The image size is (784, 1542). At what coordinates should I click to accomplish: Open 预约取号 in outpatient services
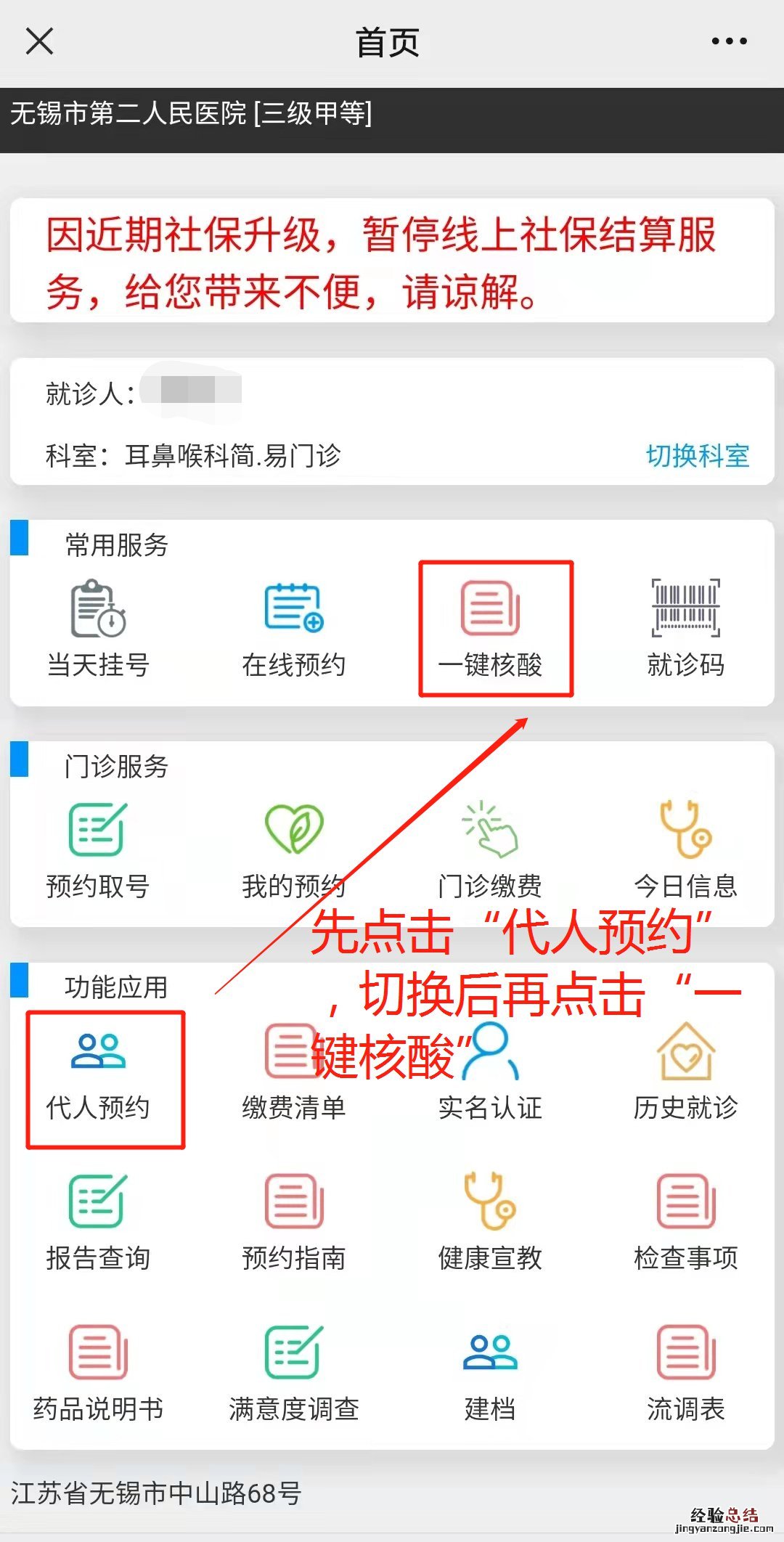pos(98,850)
